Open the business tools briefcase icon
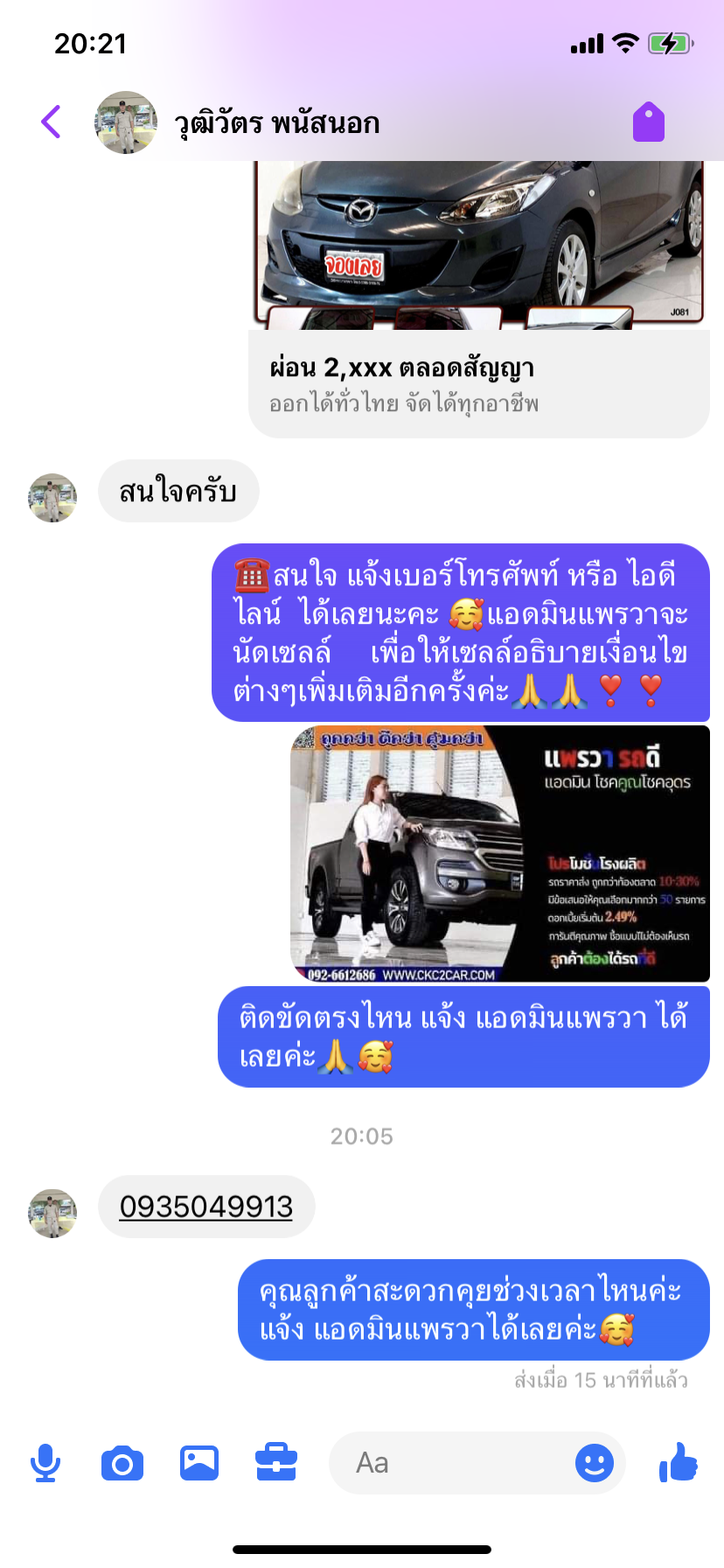Viewport: 724px width, 1568px height. click(276, 1463)
